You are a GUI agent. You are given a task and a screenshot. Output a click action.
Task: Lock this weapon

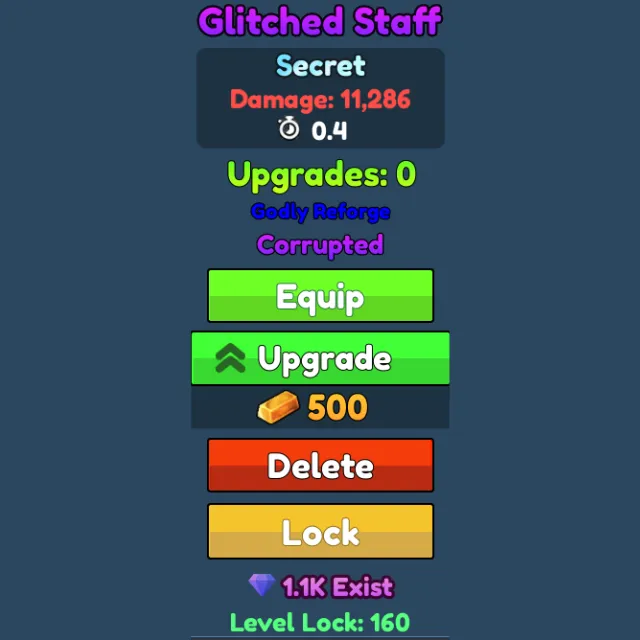click(320, 531)
